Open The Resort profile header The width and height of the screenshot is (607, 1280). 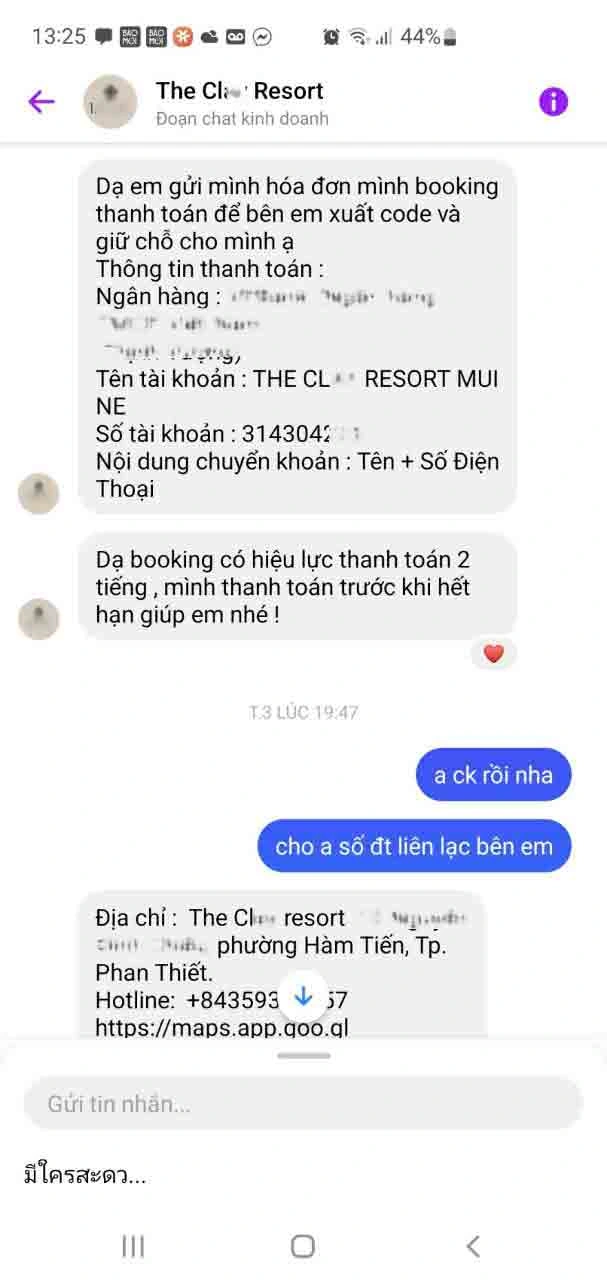239,102
